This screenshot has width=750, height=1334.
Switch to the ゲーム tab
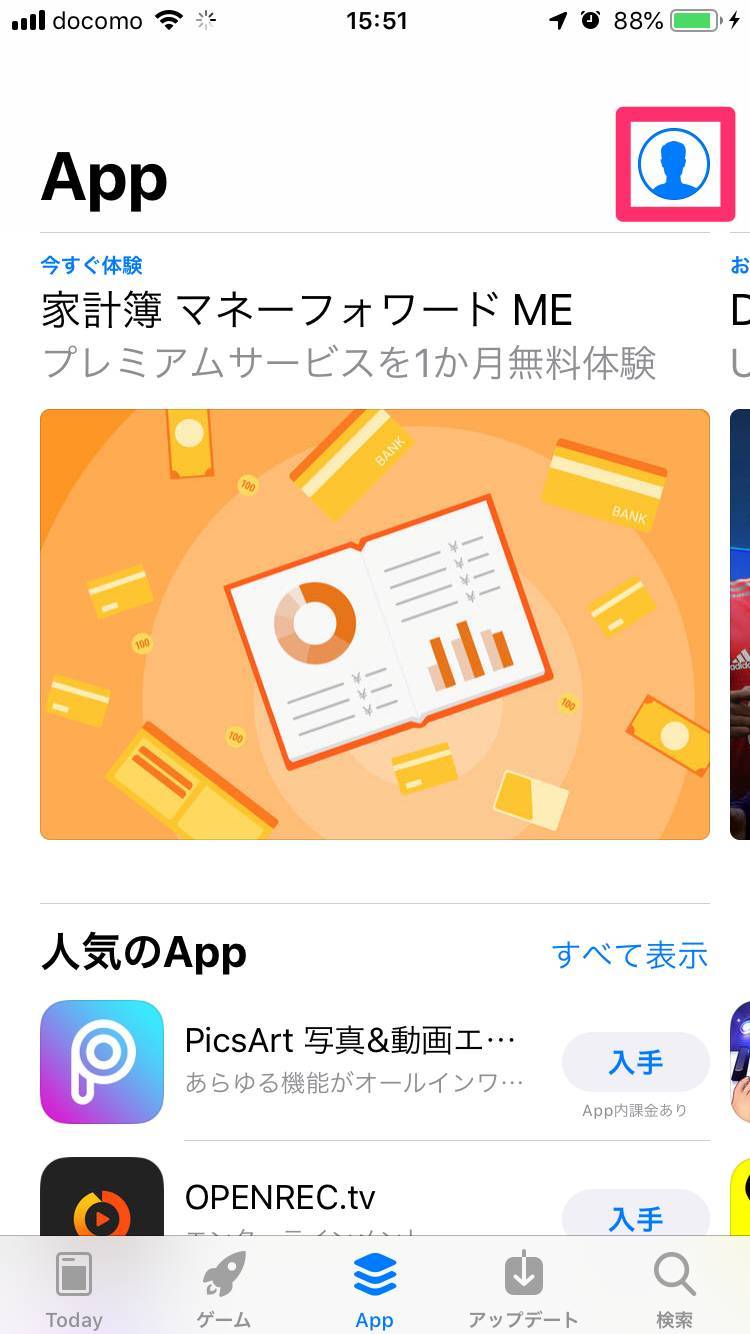(224, 1290)
